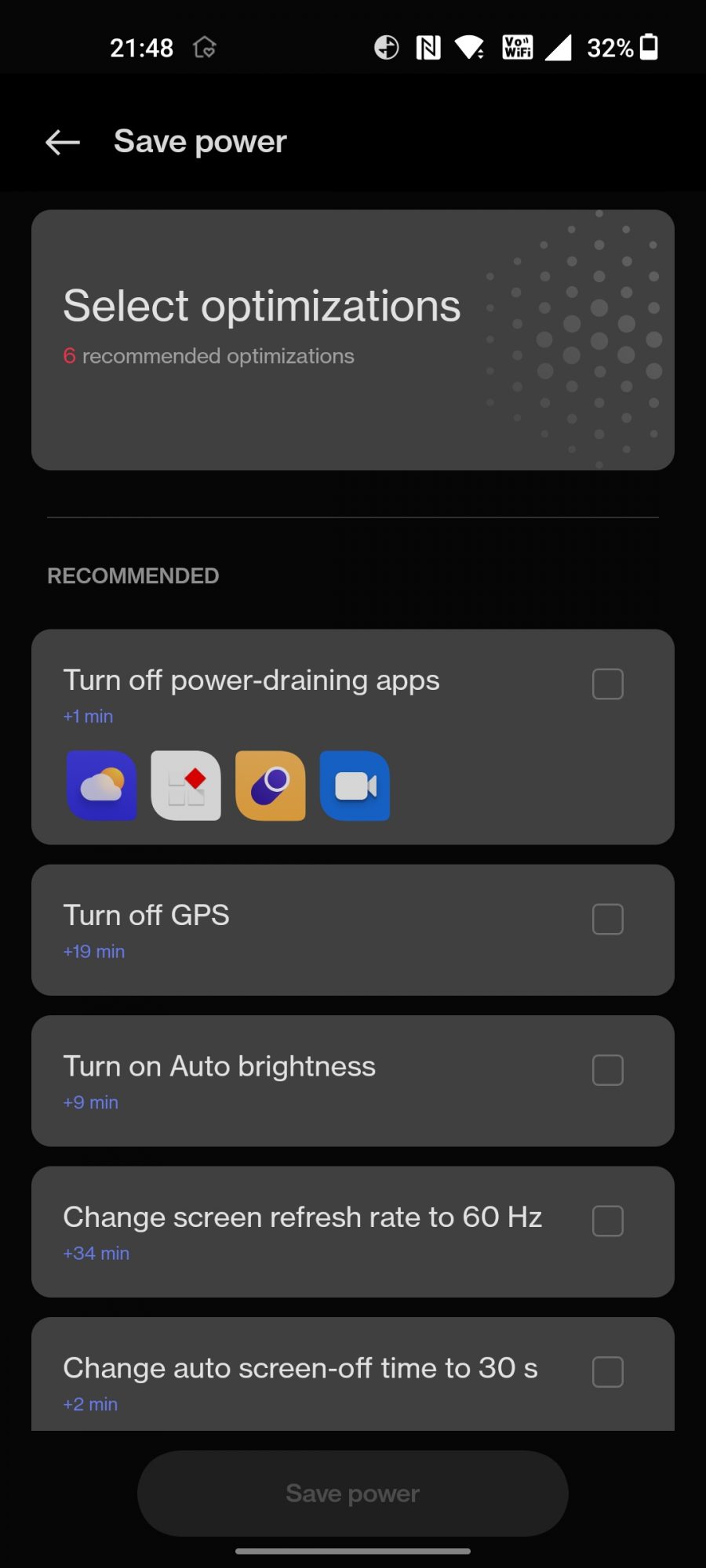706x1568 pixels.
Task: Select the Turn off GPS checkbox
Action: (x=607, y=919)
